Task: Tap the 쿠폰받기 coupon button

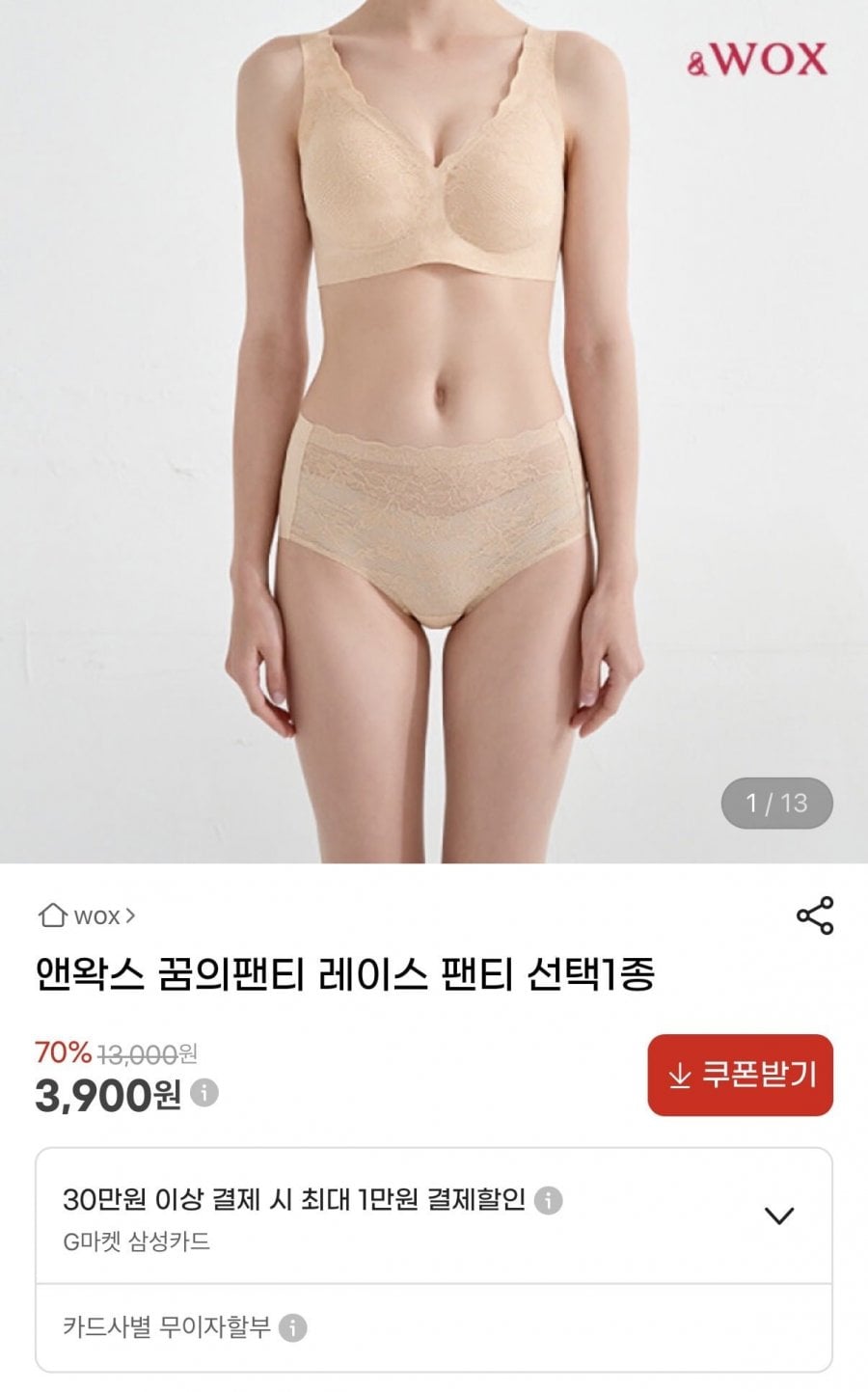Action: click(740, 1075)
